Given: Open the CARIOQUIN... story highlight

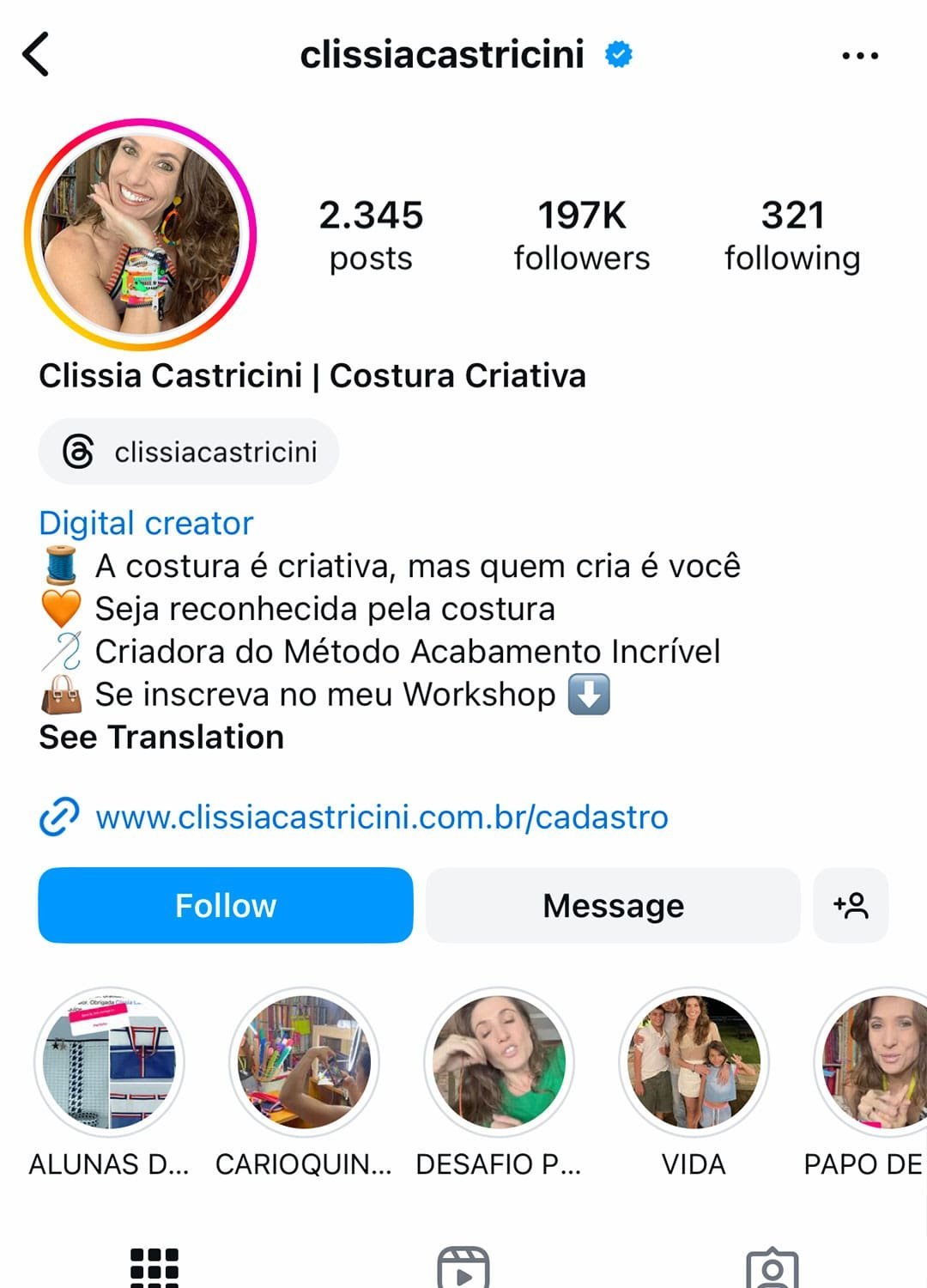Looking at the screenshot, I should (304, 1062).
